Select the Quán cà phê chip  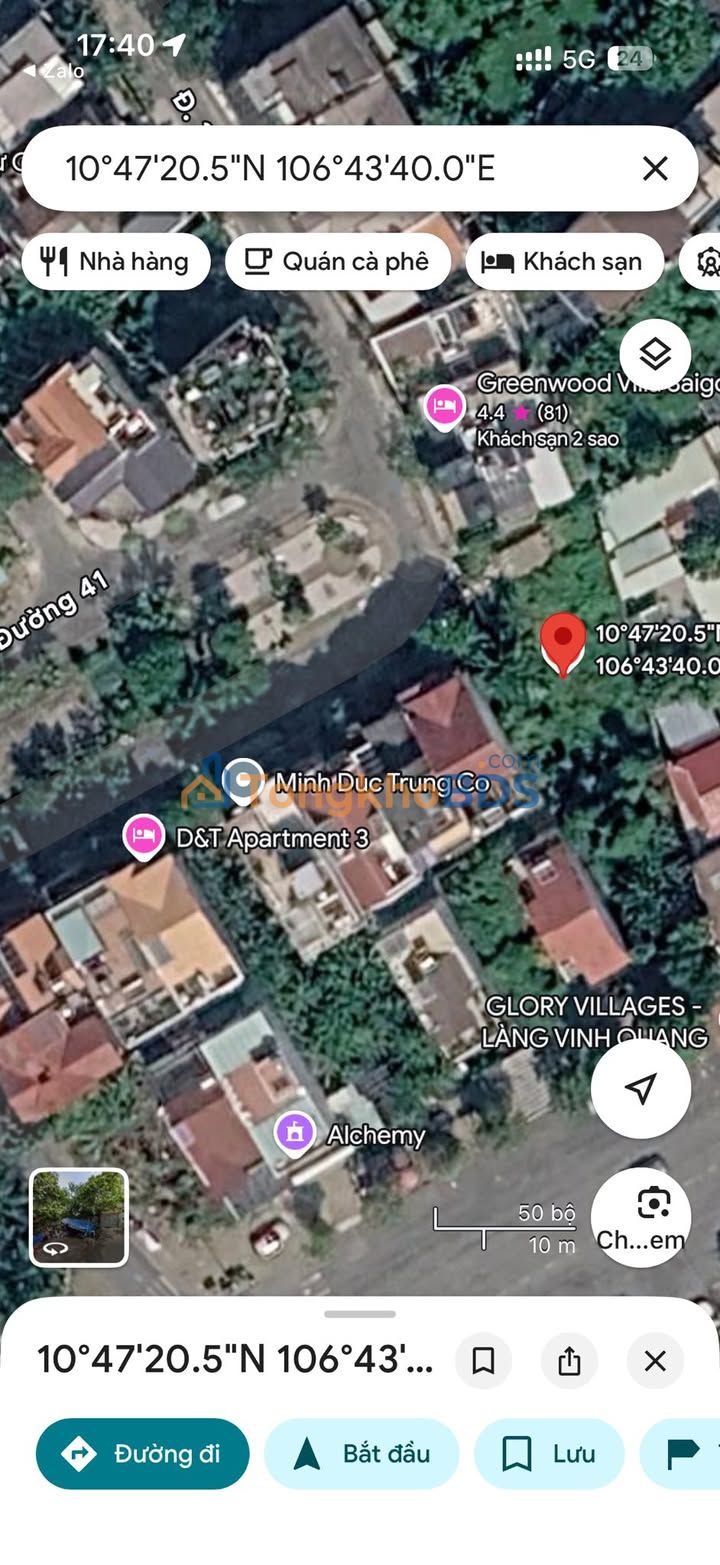tap(338, 262)
